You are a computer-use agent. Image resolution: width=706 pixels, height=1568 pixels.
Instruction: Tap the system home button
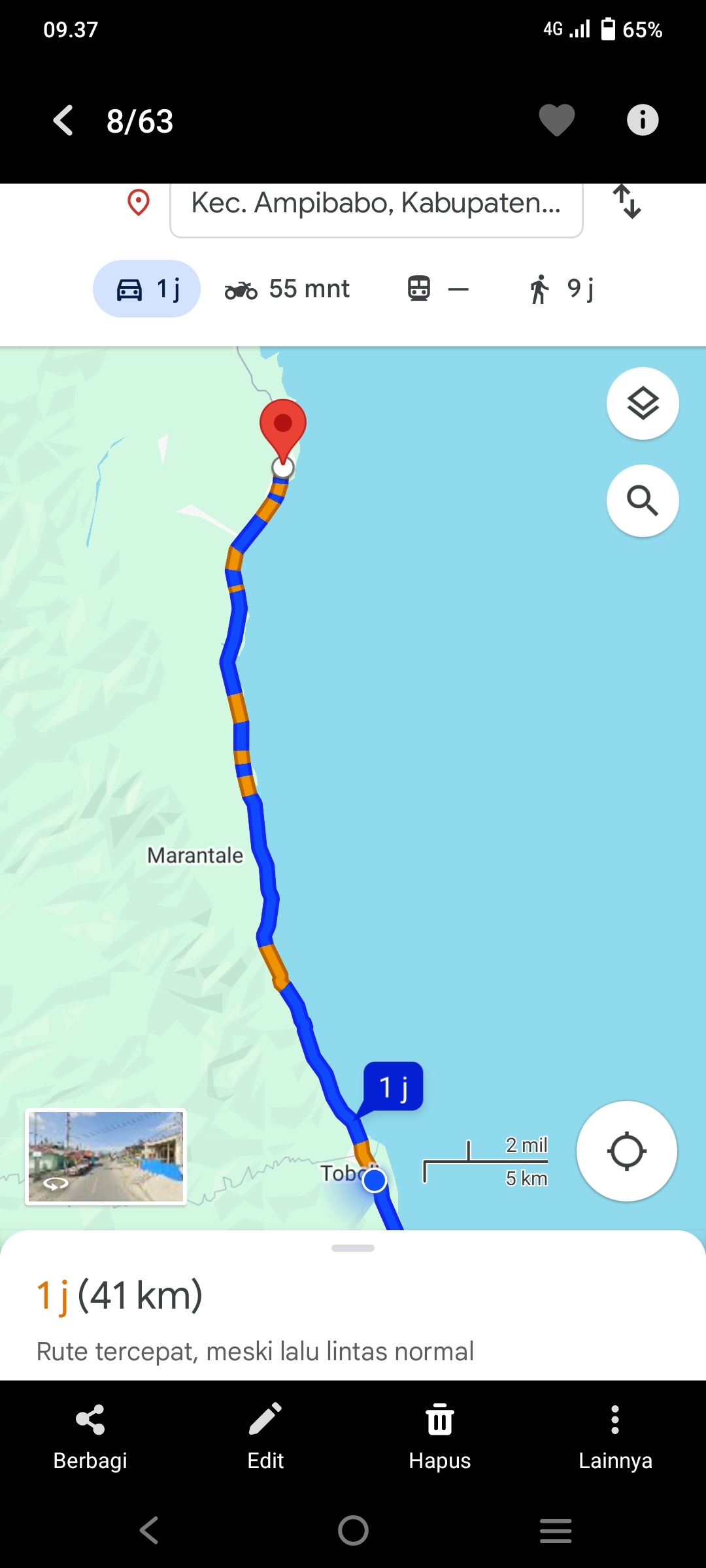(x=353, y=1530)
